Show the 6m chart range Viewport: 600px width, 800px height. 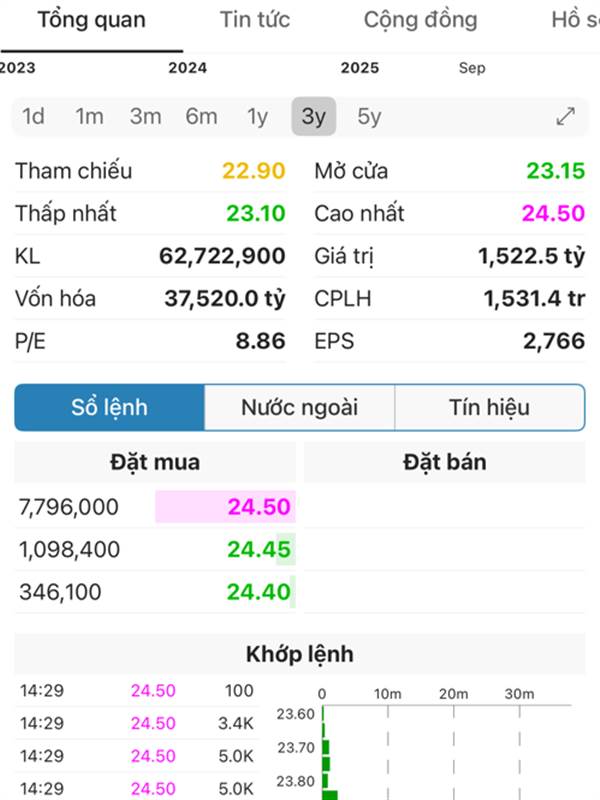coord(201,117)
